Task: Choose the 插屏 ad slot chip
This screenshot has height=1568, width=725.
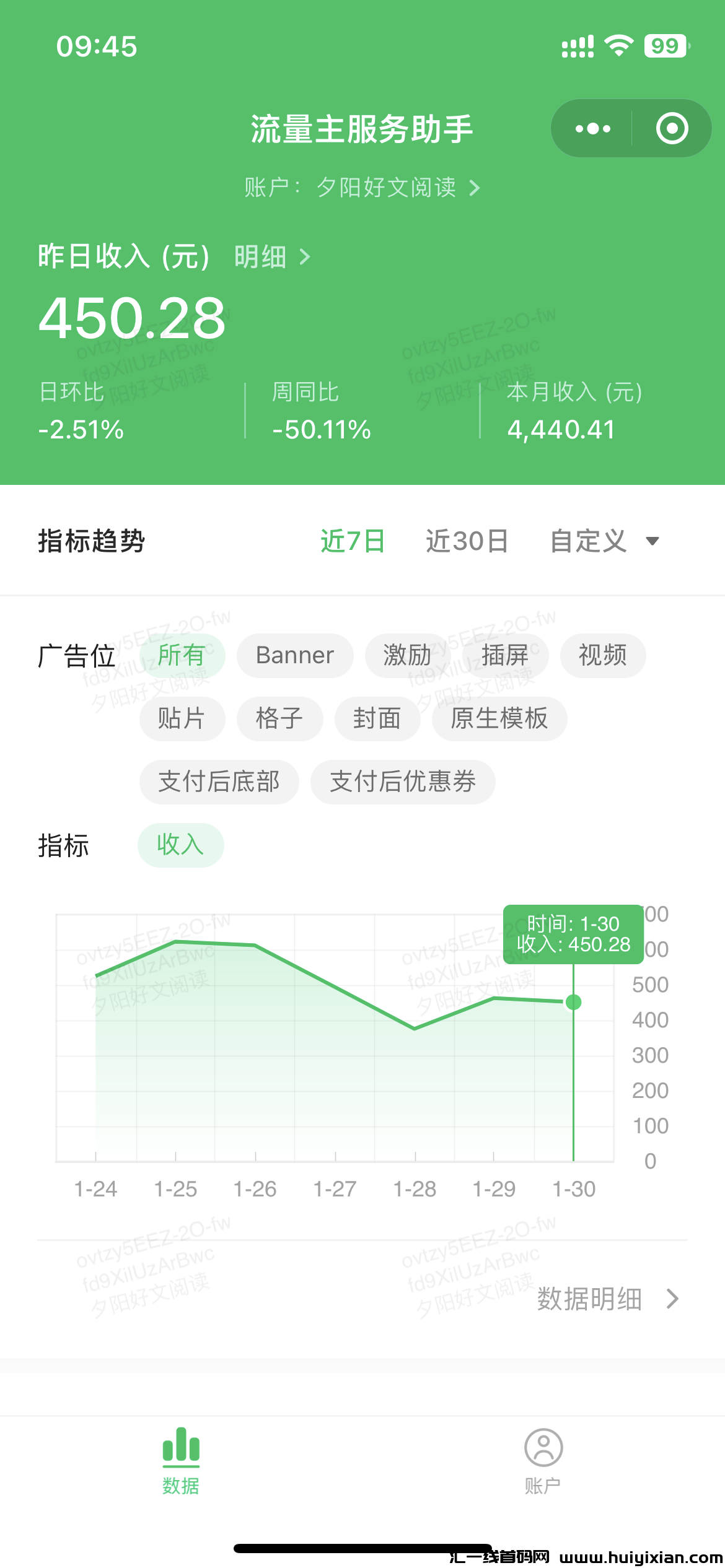Action: [504, 655]
